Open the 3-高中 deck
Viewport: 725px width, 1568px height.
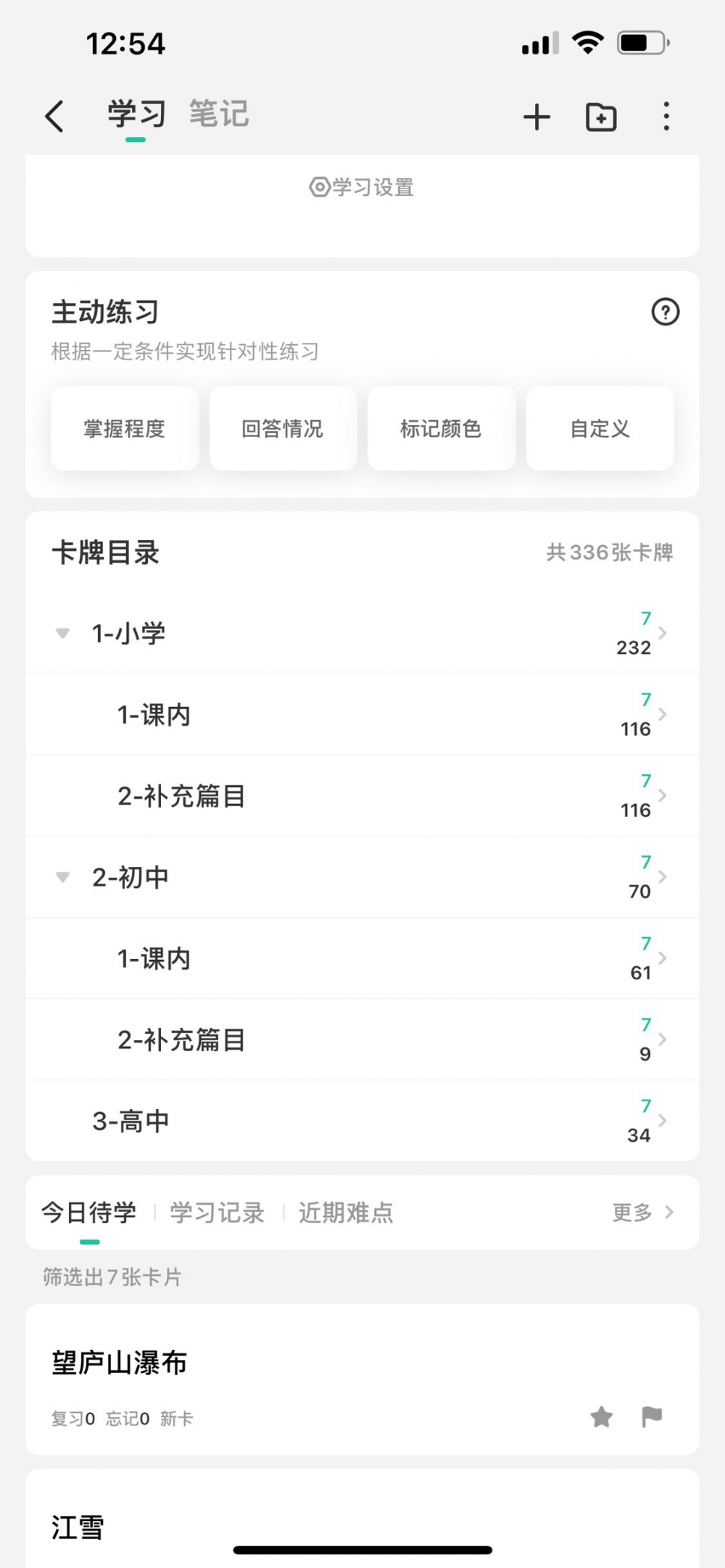pos(362,1121)
